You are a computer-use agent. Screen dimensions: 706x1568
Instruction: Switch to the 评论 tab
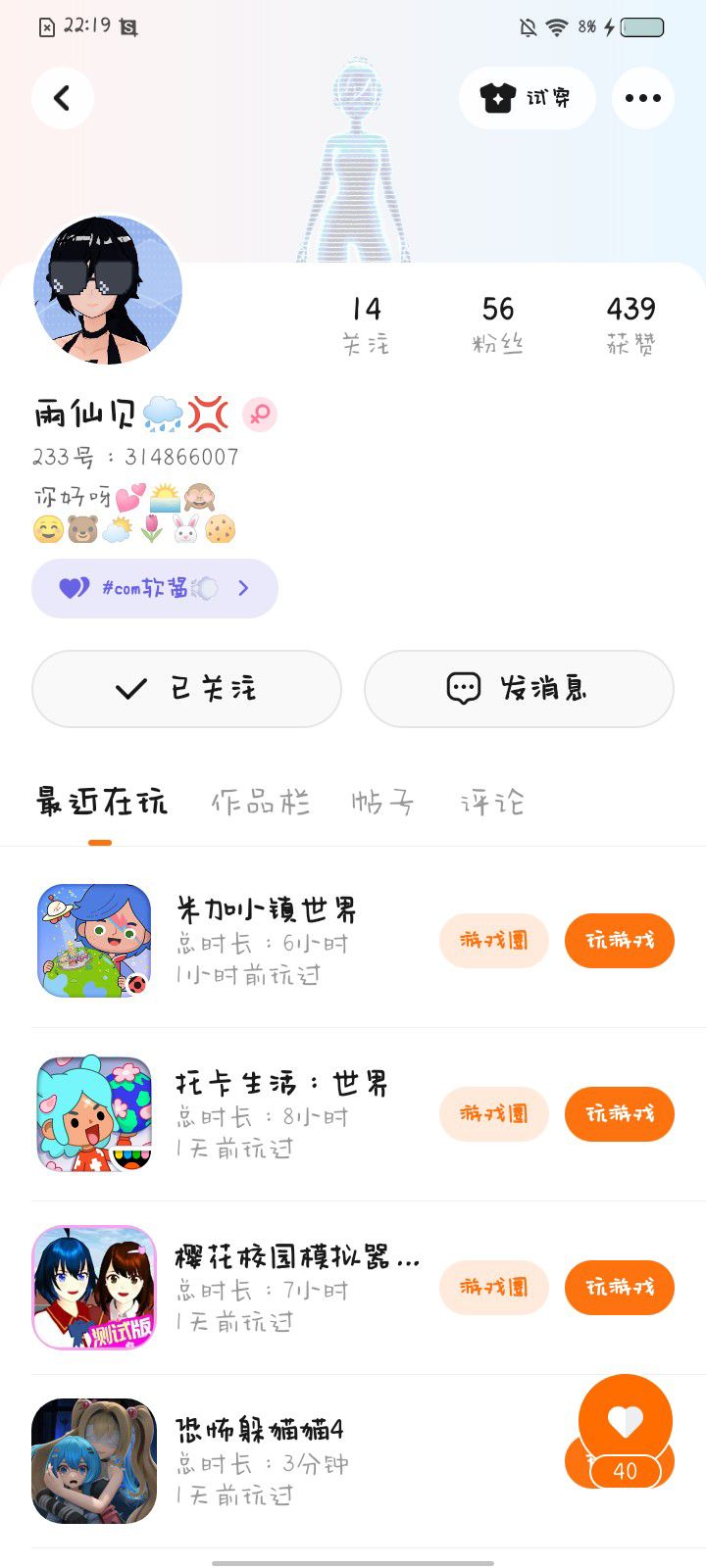[x=492, y=803]
